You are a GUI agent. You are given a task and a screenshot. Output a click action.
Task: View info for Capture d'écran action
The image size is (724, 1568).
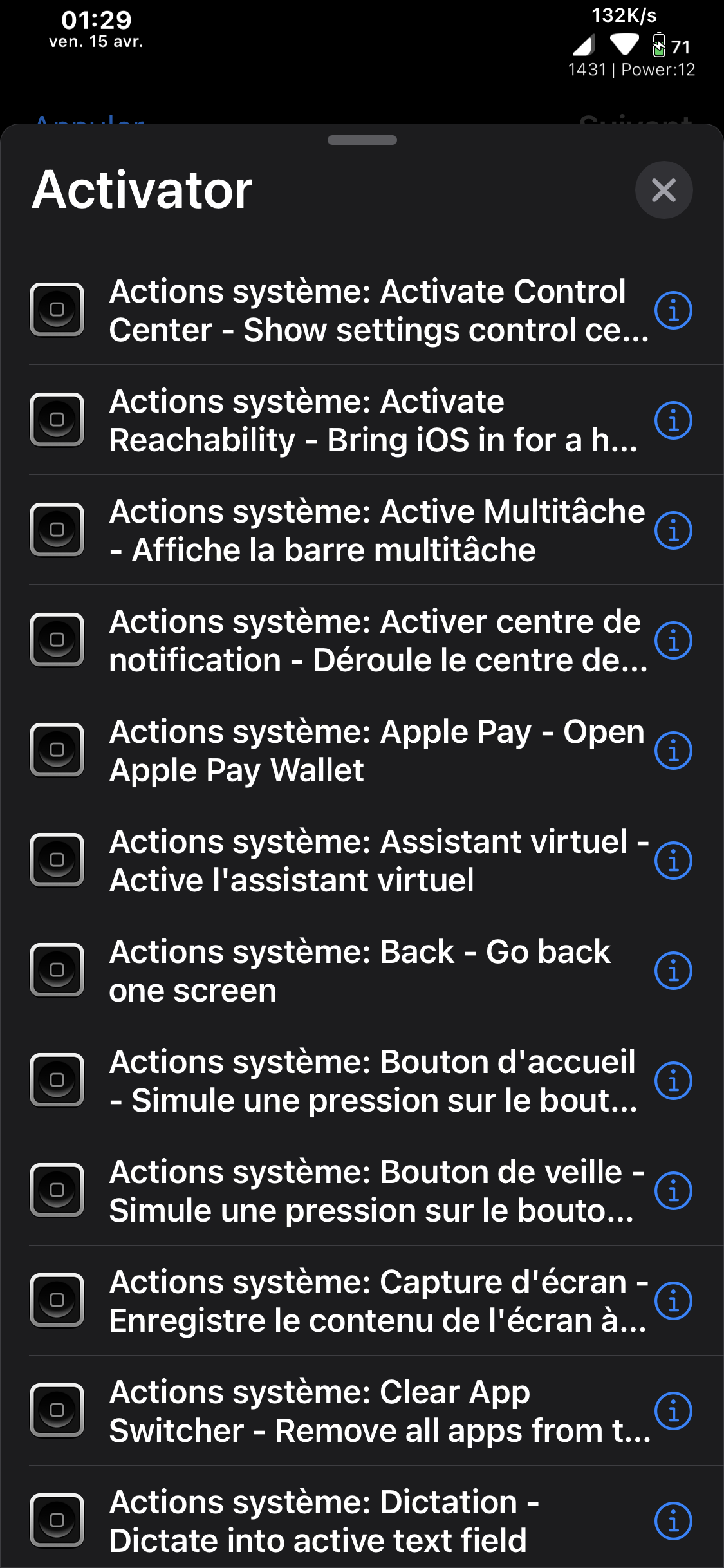[x=673, y=1301]
